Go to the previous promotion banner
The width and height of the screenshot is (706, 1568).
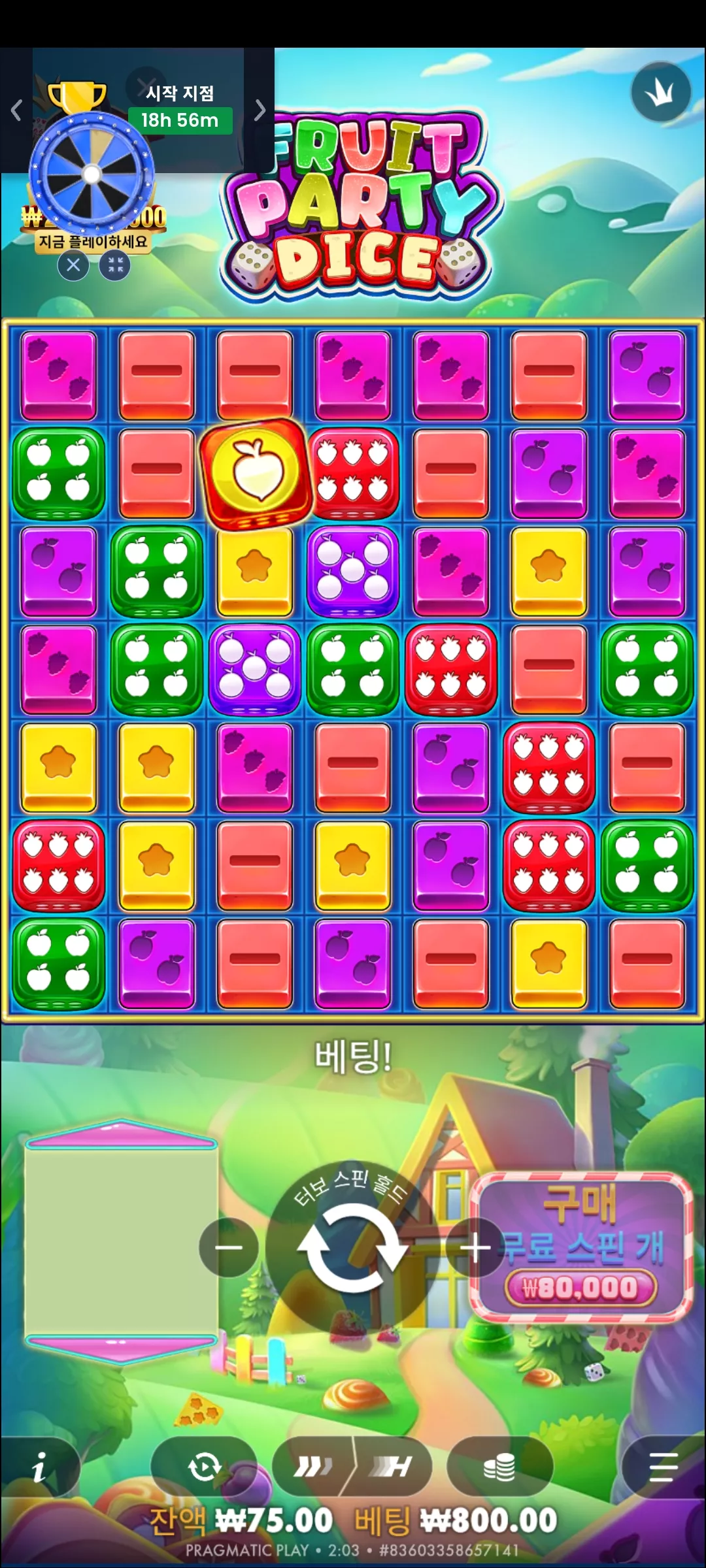16,110
